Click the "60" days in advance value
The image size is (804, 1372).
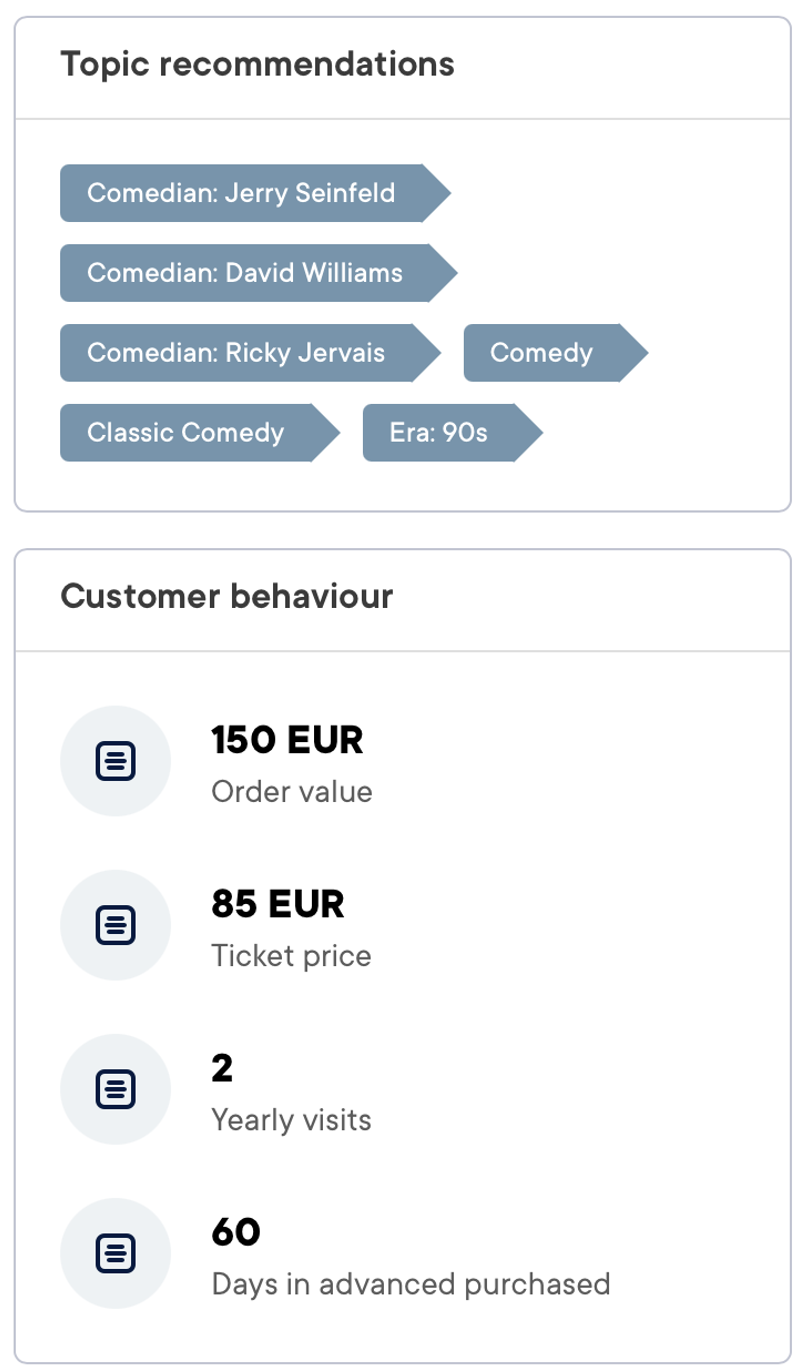235,1232
